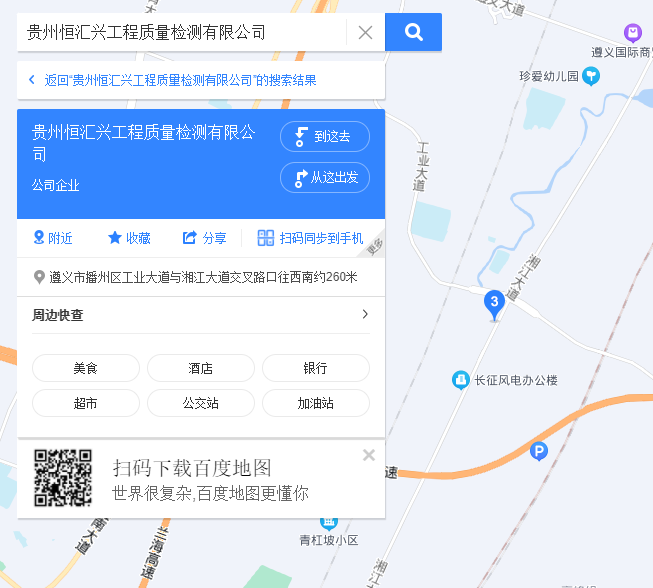Screen dimensions: 653x588
Task: Select the 酒店 chip
Action: point(201,368)
